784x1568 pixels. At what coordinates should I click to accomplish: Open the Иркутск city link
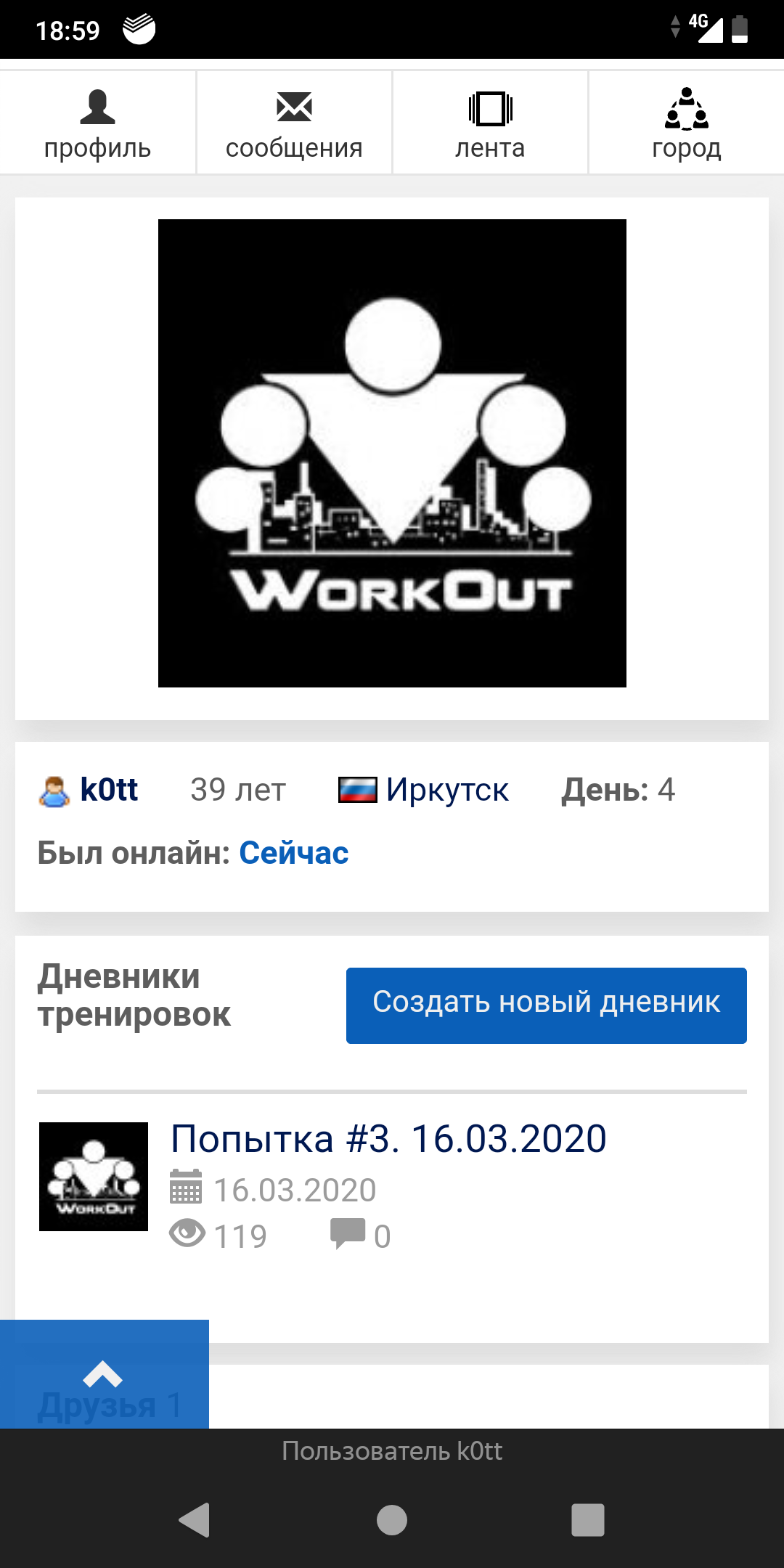coord(446,790)
